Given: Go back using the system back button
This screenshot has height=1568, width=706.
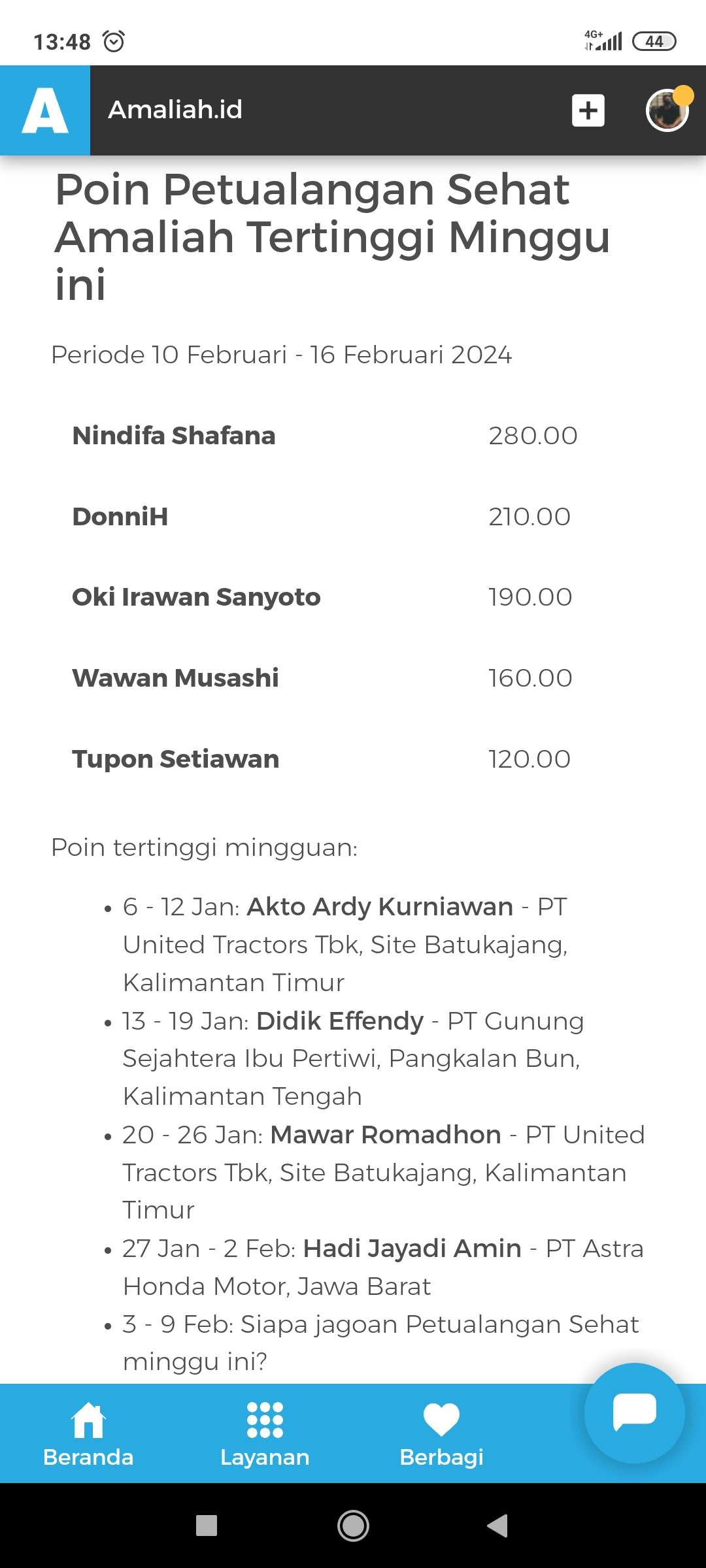Looking at the screenshot, I should pyautogui.click(x=498, y=1526).
